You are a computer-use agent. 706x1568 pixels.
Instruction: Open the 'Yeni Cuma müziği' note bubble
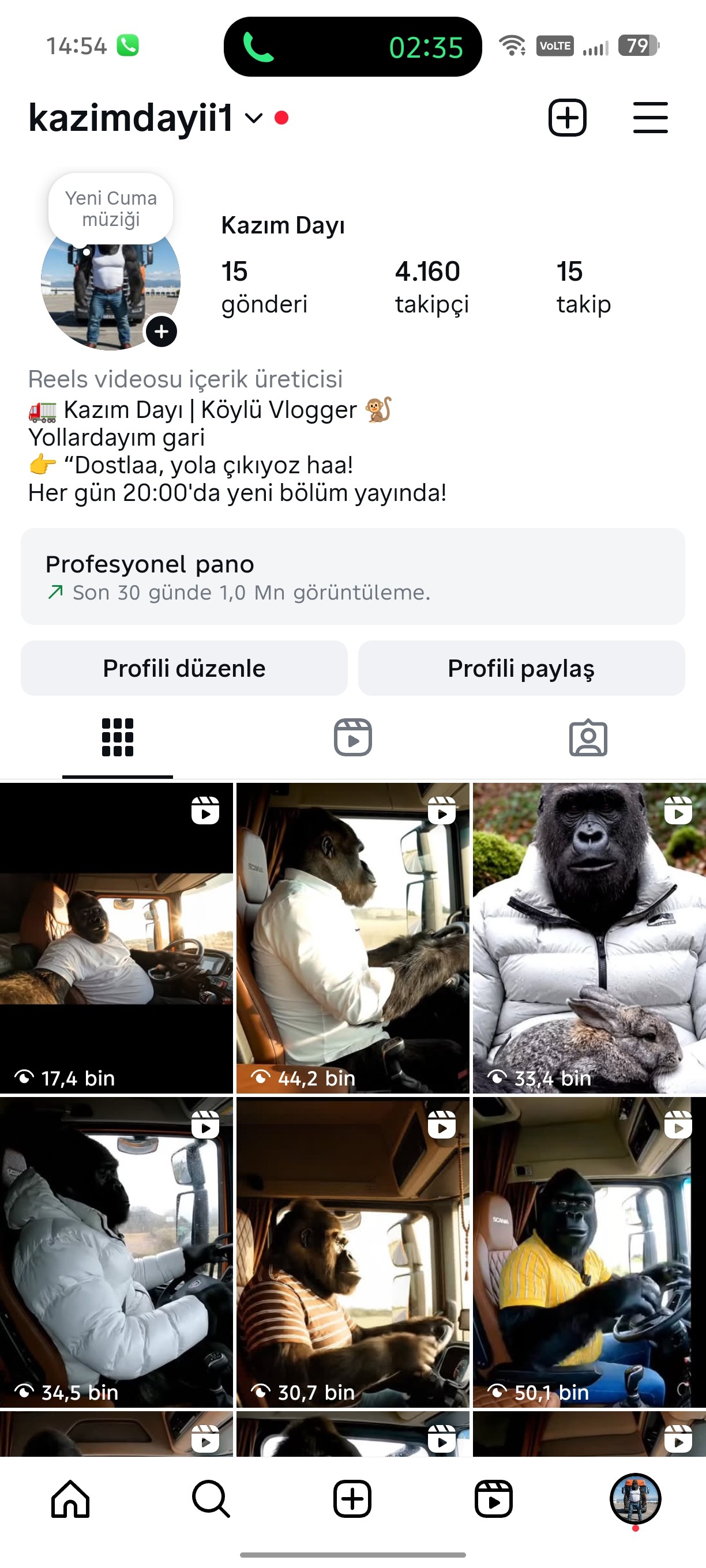point(111,209)
